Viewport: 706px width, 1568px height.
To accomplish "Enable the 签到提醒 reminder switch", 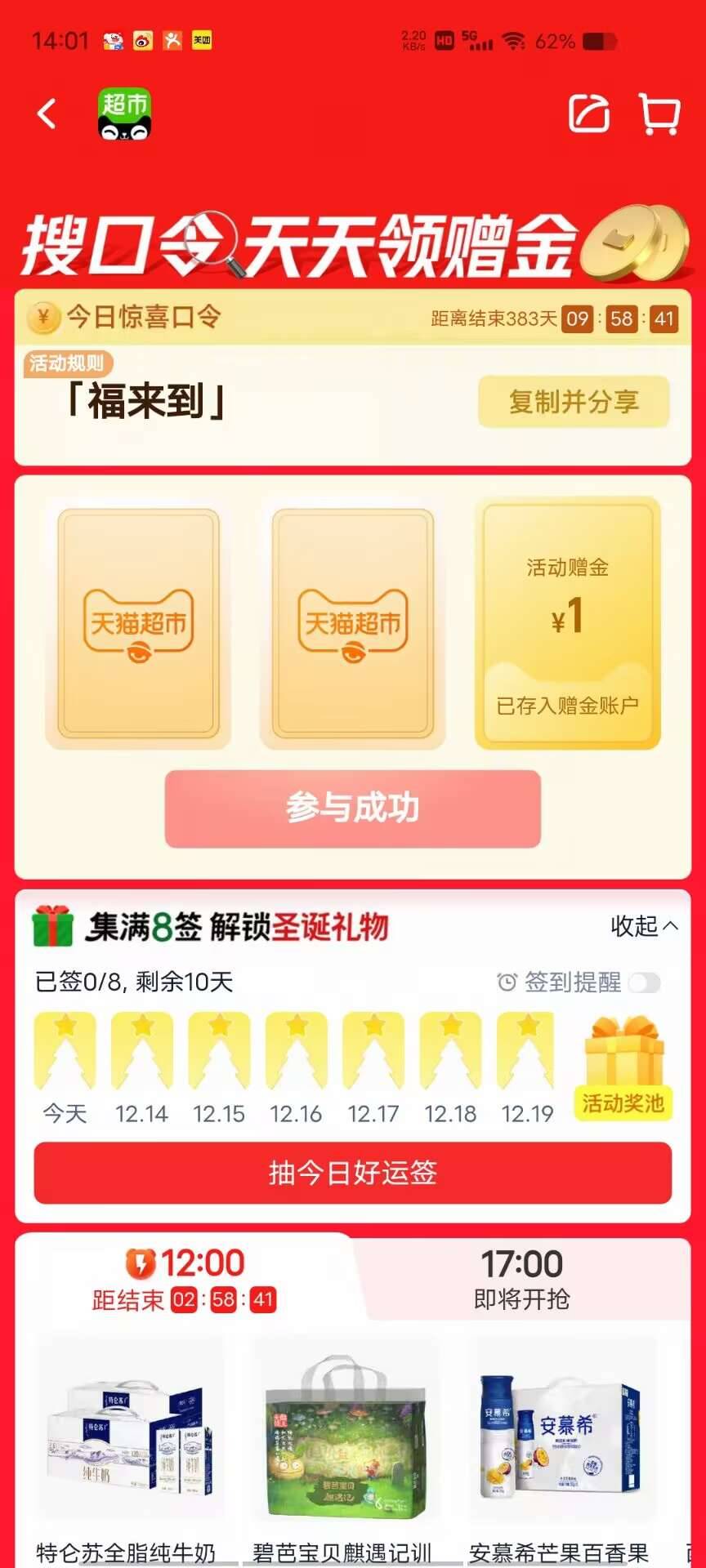I will [x=644, y=982].
